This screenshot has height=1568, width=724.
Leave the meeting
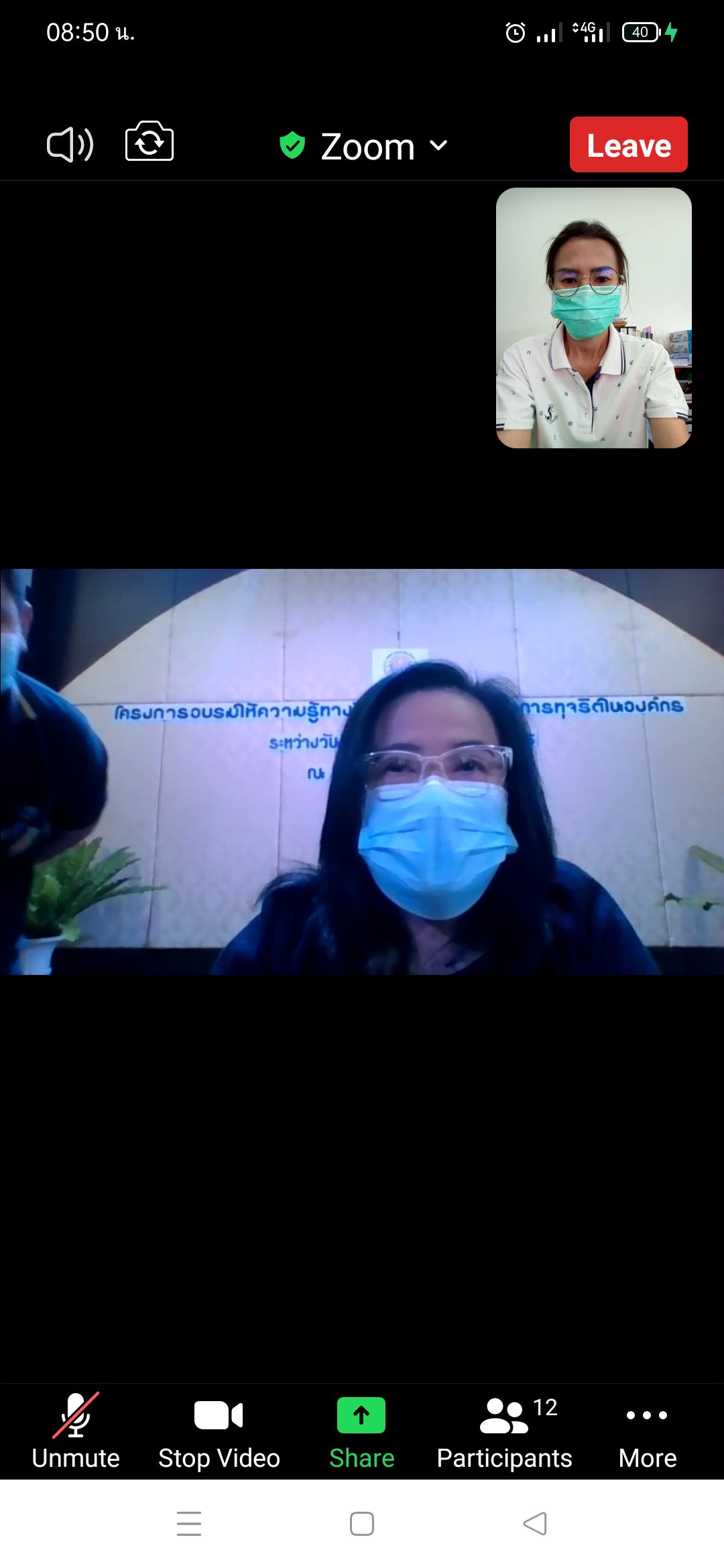tap(629, 145)
